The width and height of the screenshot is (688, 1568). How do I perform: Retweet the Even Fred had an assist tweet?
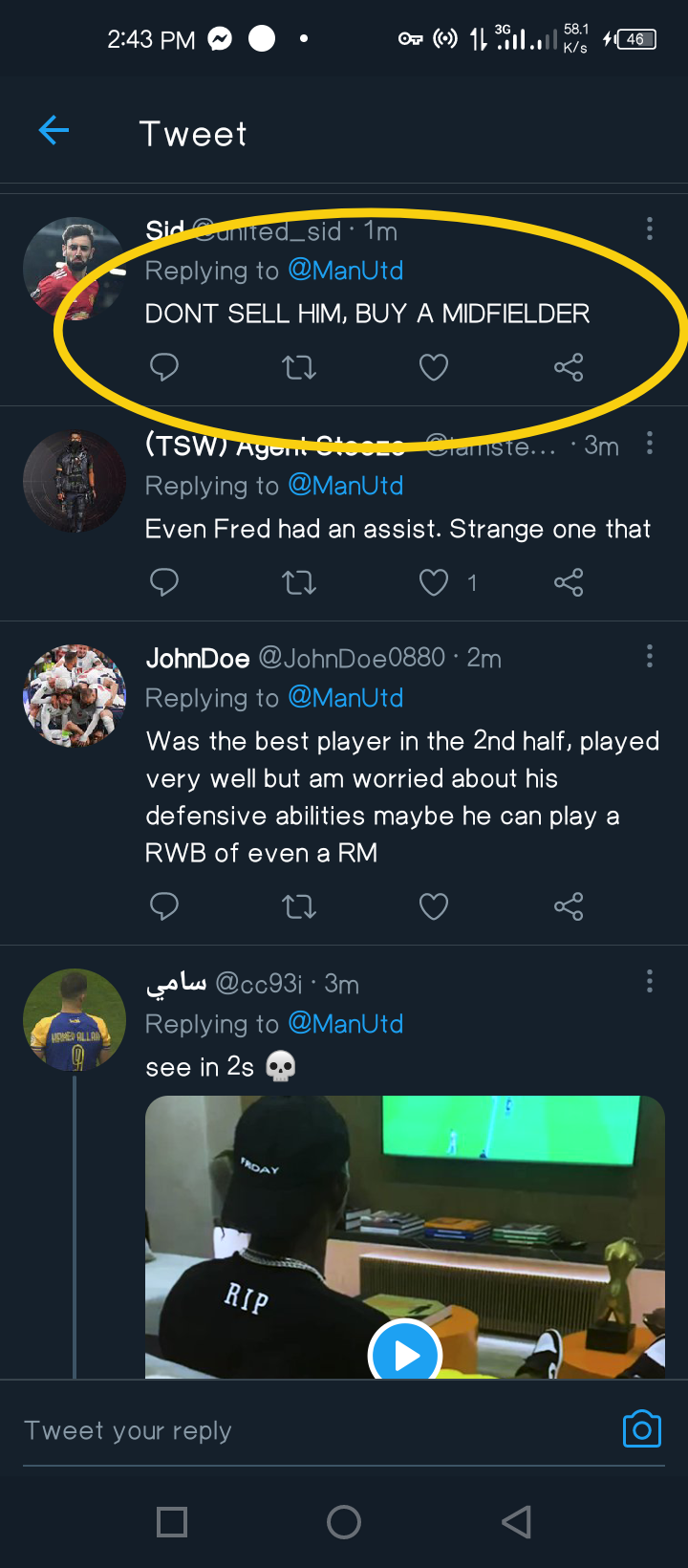coord(299,582)
